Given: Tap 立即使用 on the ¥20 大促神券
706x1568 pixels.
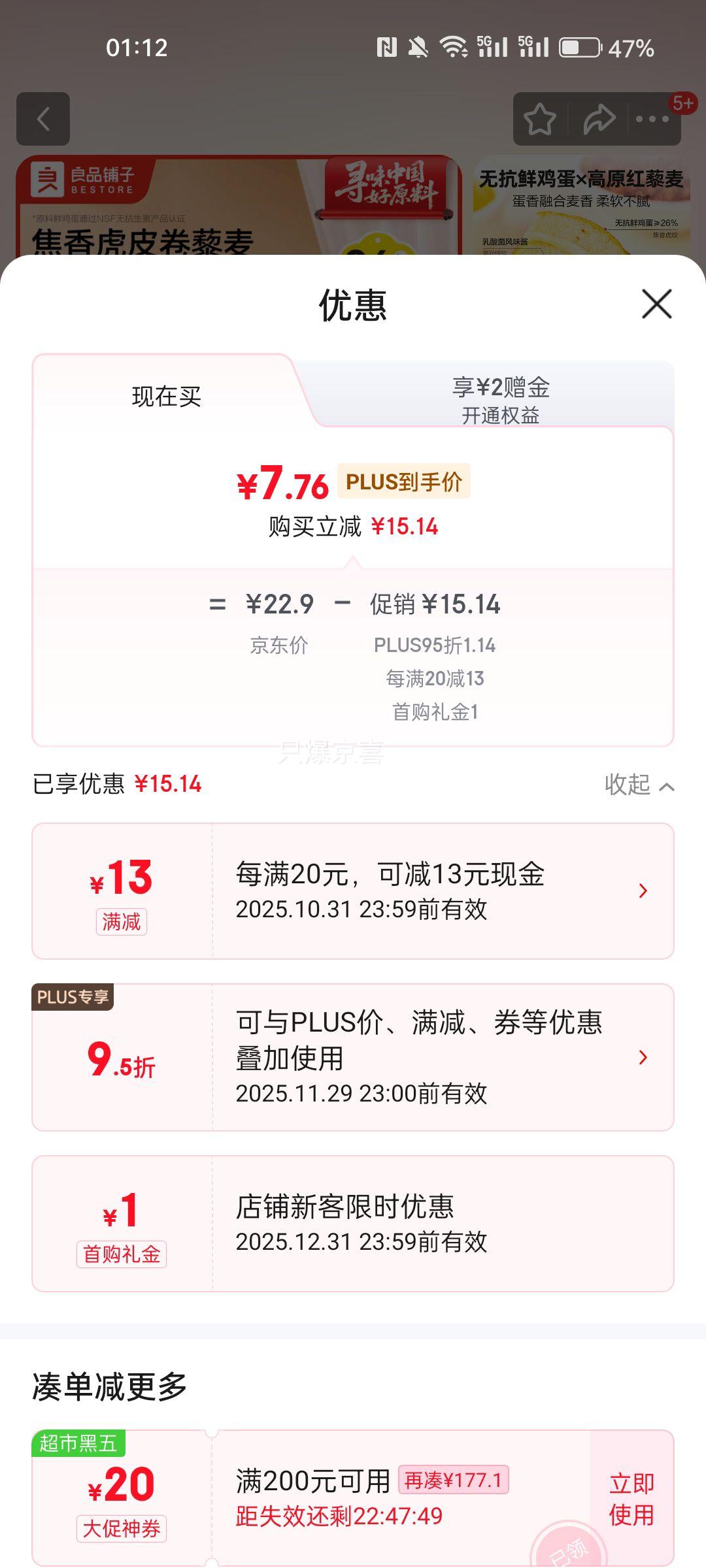Looking at the screenshot, I should (x=631, y=1499).
